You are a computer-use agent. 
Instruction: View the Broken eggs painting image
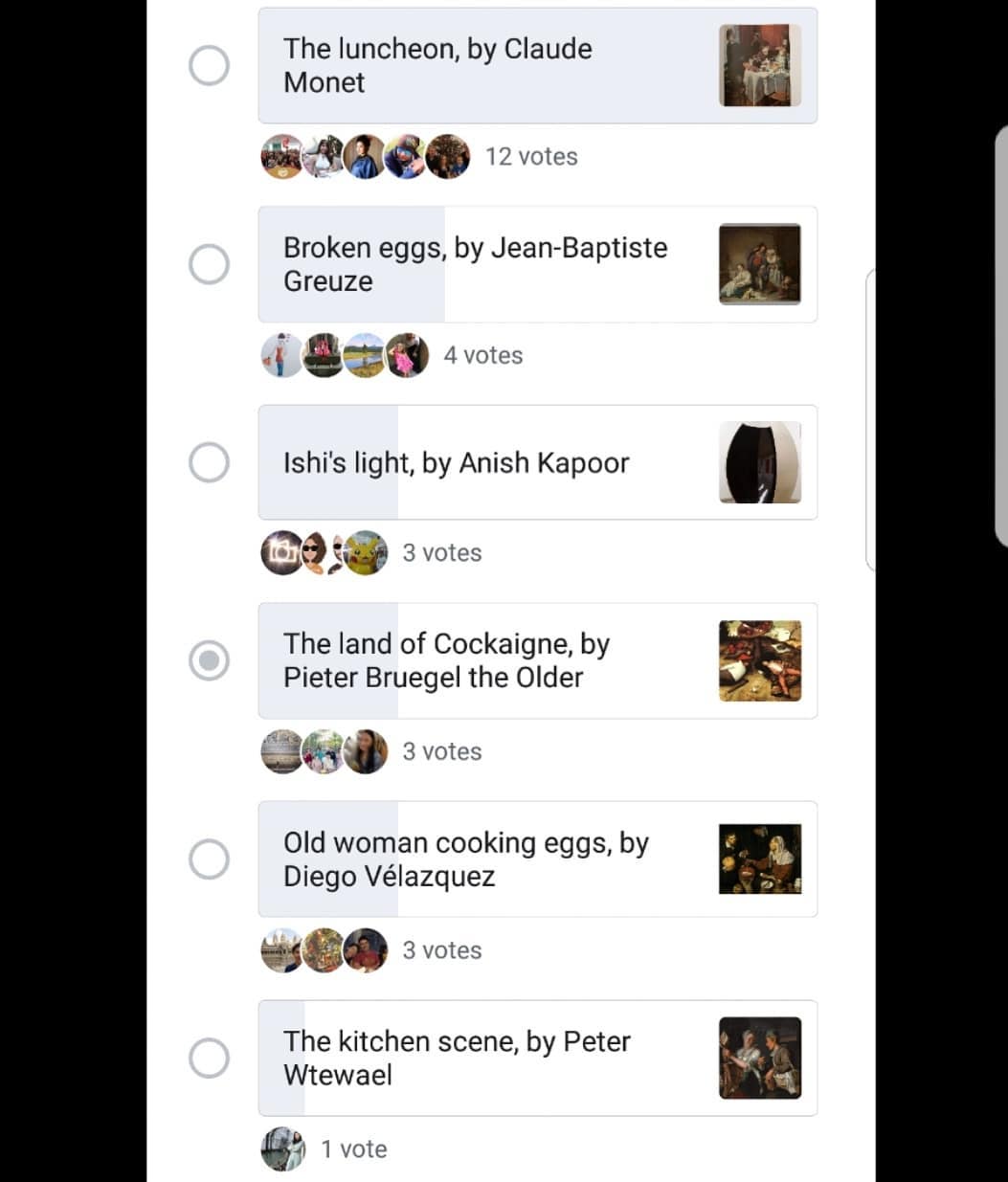click(x=759, y=264)
